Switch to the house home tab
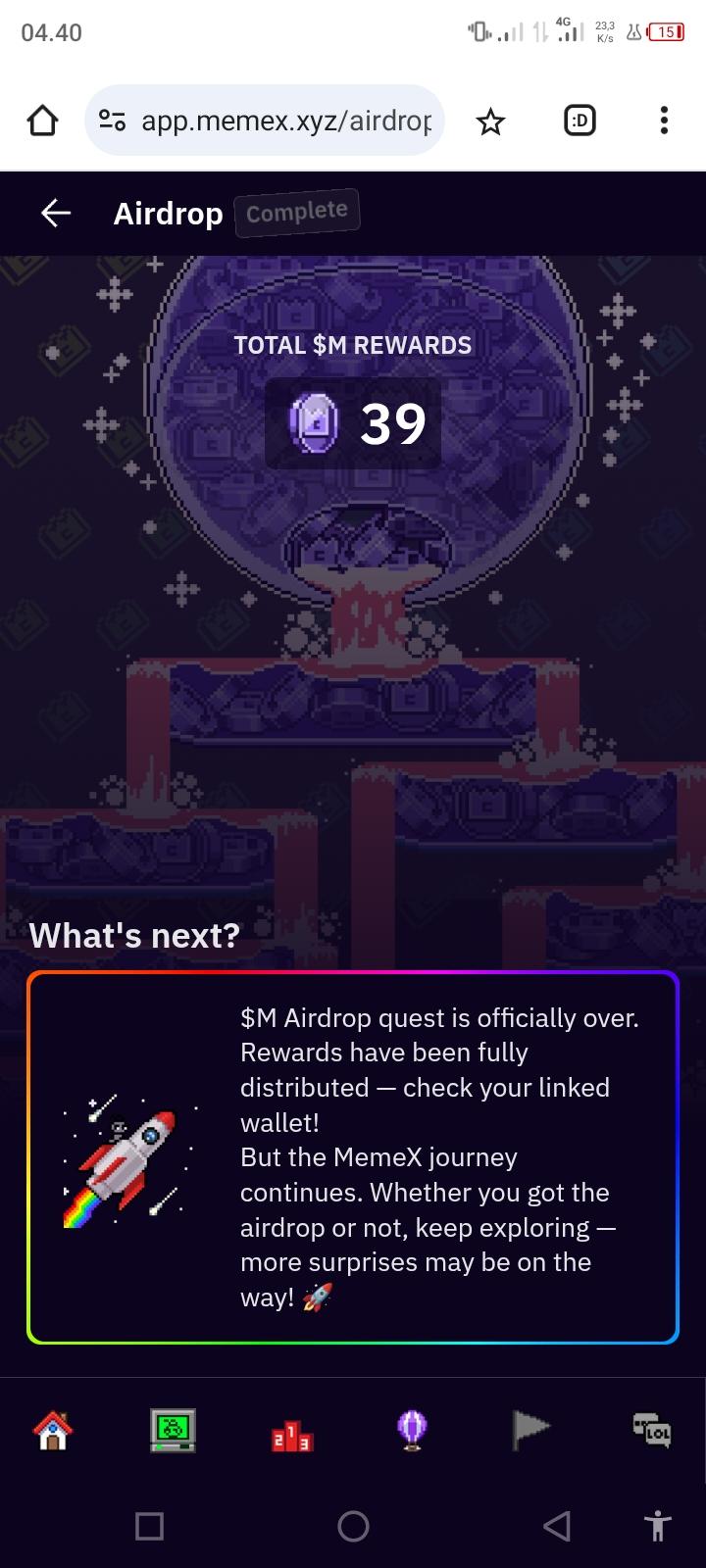This screenshot has height=1568, width=706. click(x=53, y=1430)
